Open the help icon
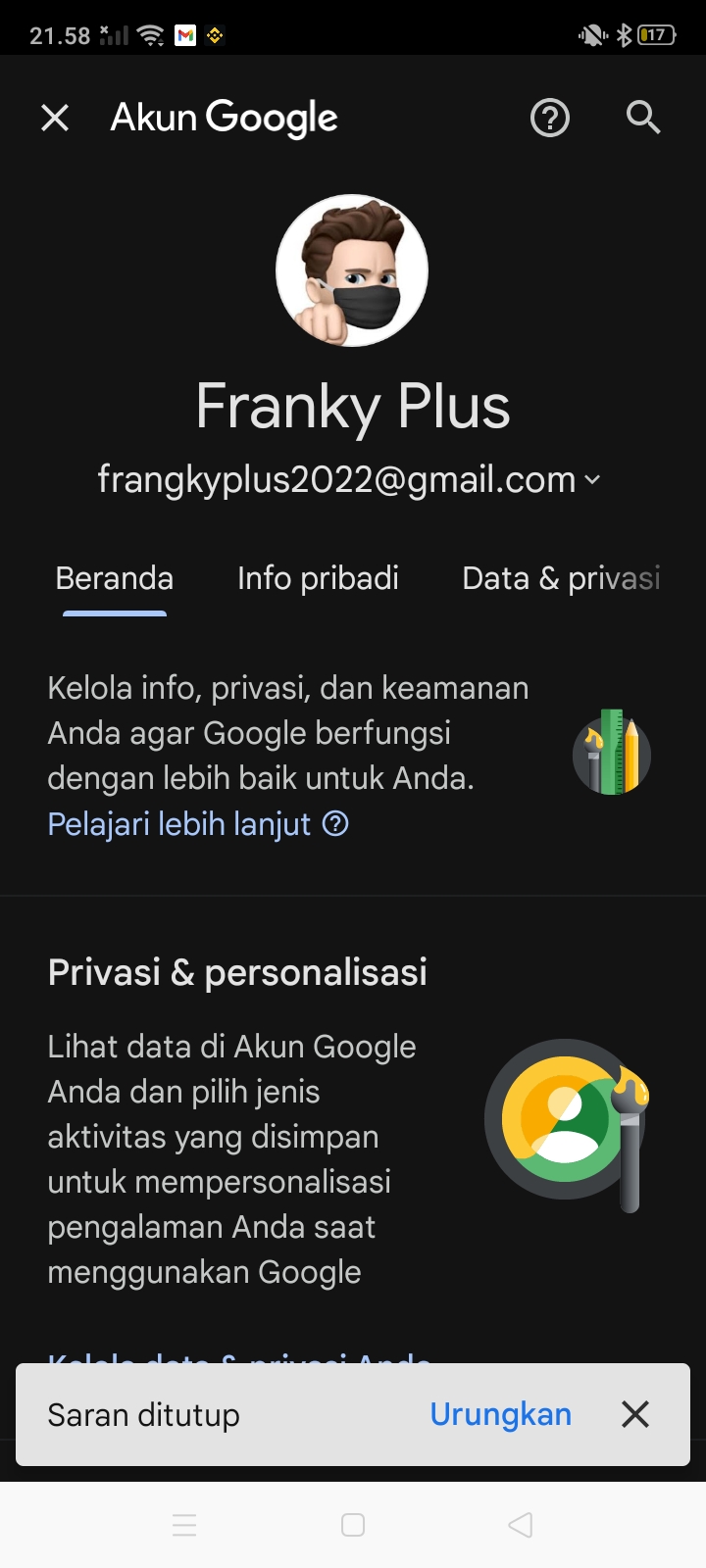 550,119
